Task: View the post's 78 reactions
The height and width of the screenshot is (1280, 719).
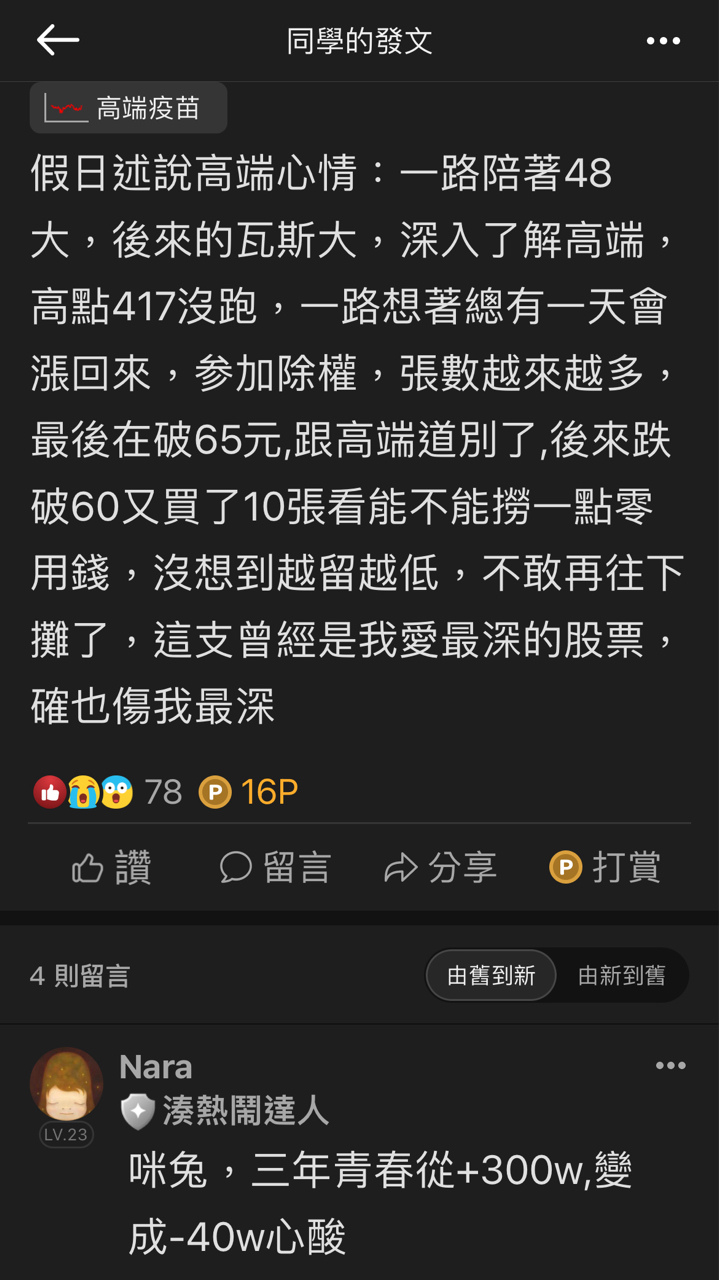Action: tap(108, 793)
